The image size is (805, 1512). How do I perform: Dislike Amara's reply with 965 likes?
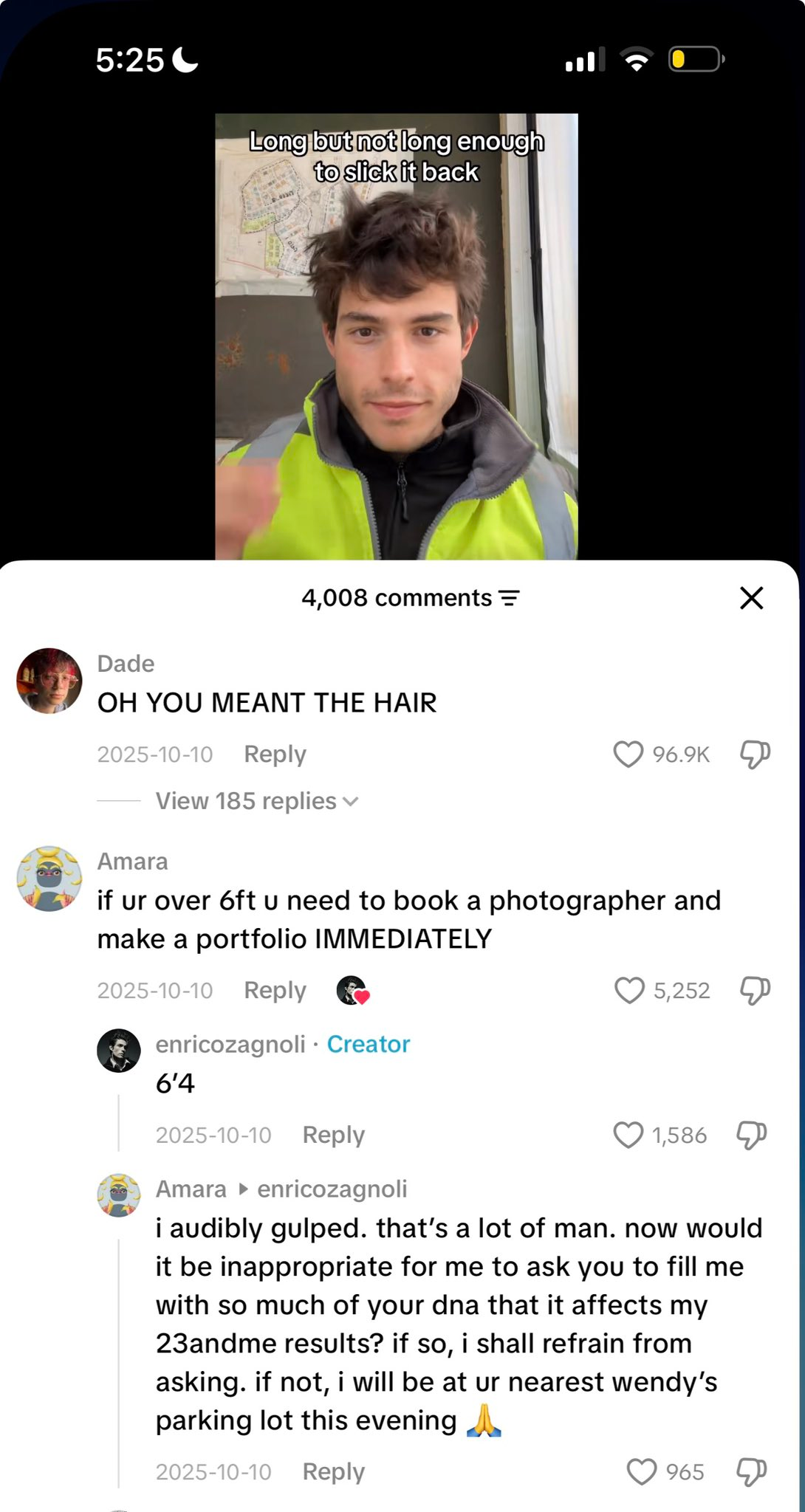pos(752,1472)
